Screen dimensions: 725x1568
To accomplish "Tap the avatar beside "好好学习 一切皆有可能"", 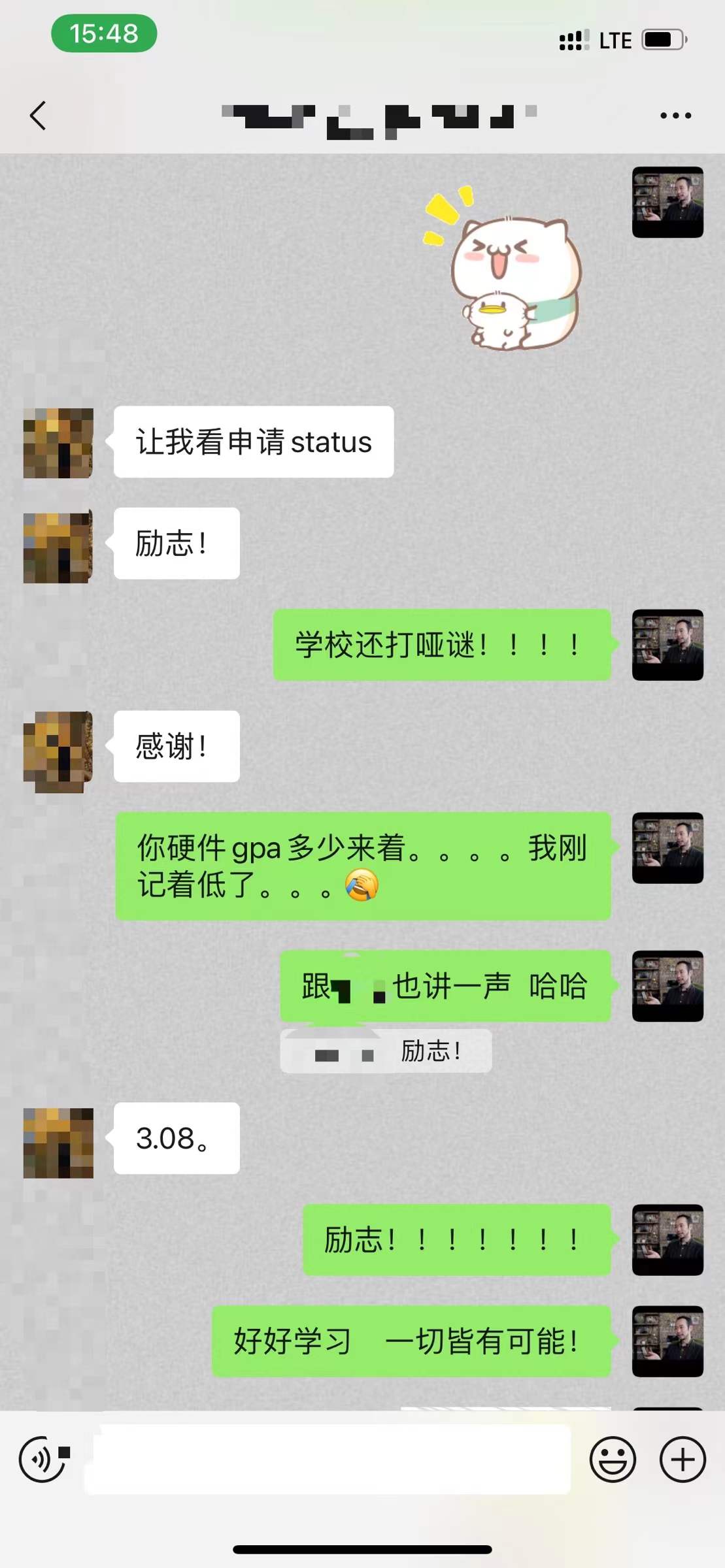I will coord(667,1341).
